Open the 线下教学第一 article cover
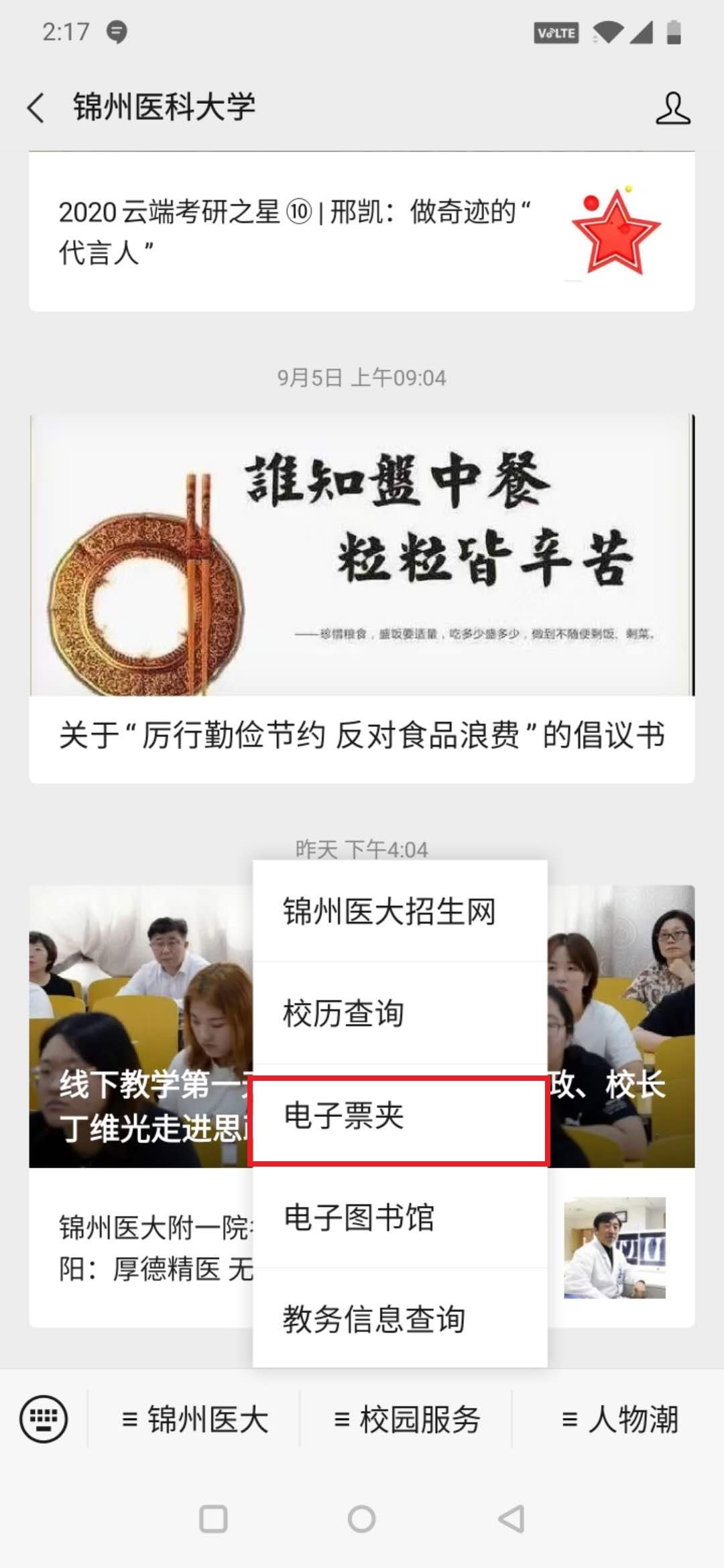Image resolution: width=724 pixels, height=1568 pixels. tap(141, 1027)
